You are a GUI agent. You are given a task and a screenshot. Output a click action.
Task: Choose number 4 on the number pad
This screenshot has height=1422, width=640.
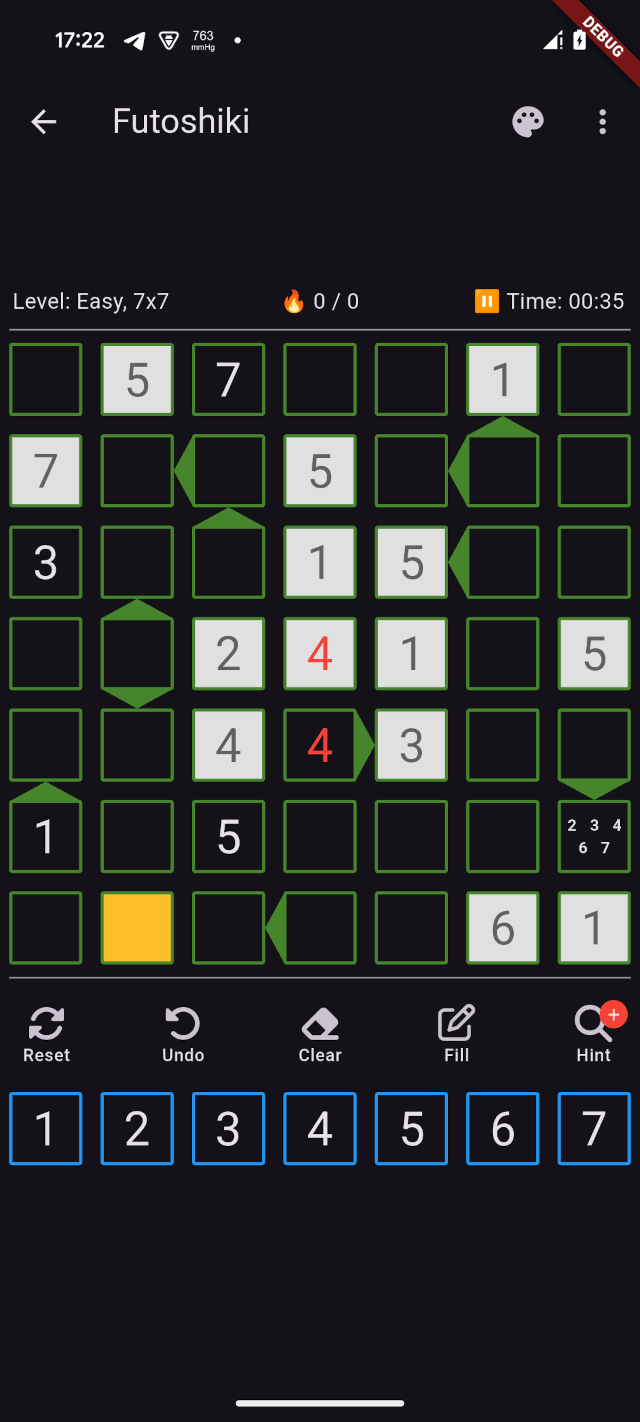(320, 1129)
